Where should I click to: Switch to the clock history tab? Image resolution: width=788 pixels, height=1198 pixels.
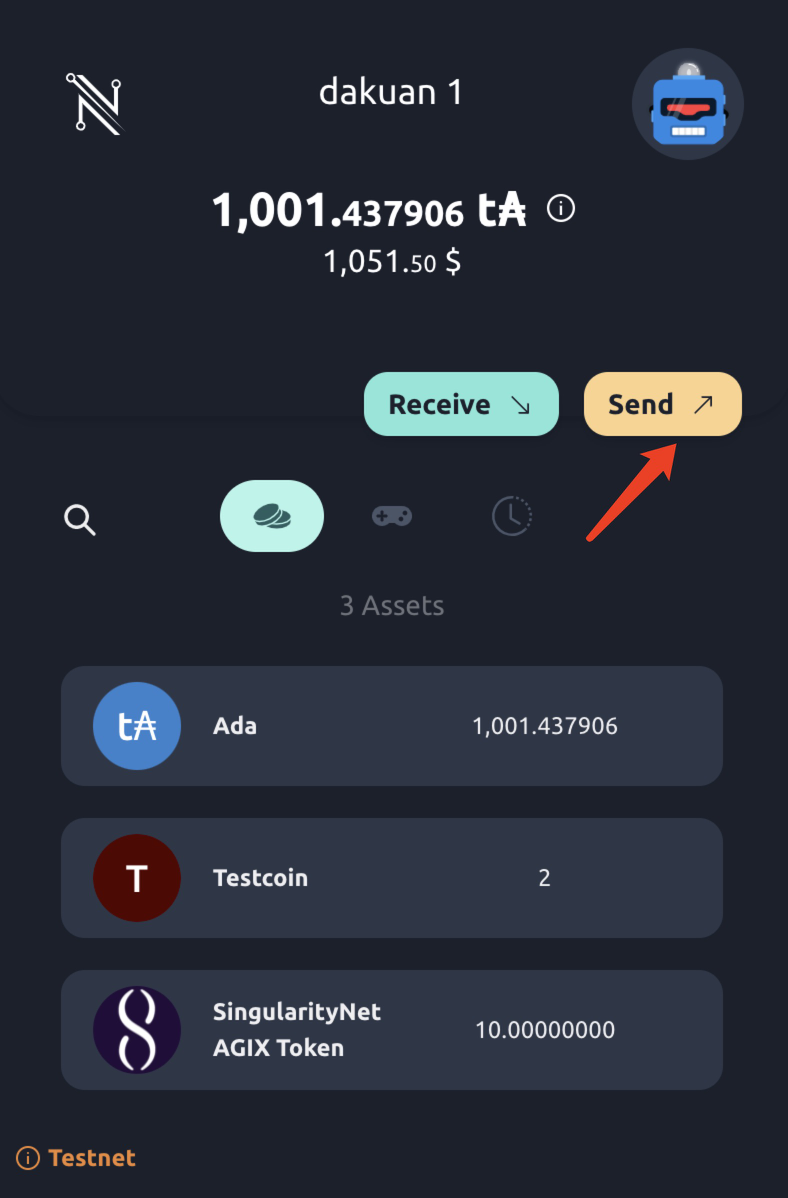click(511, 516)
